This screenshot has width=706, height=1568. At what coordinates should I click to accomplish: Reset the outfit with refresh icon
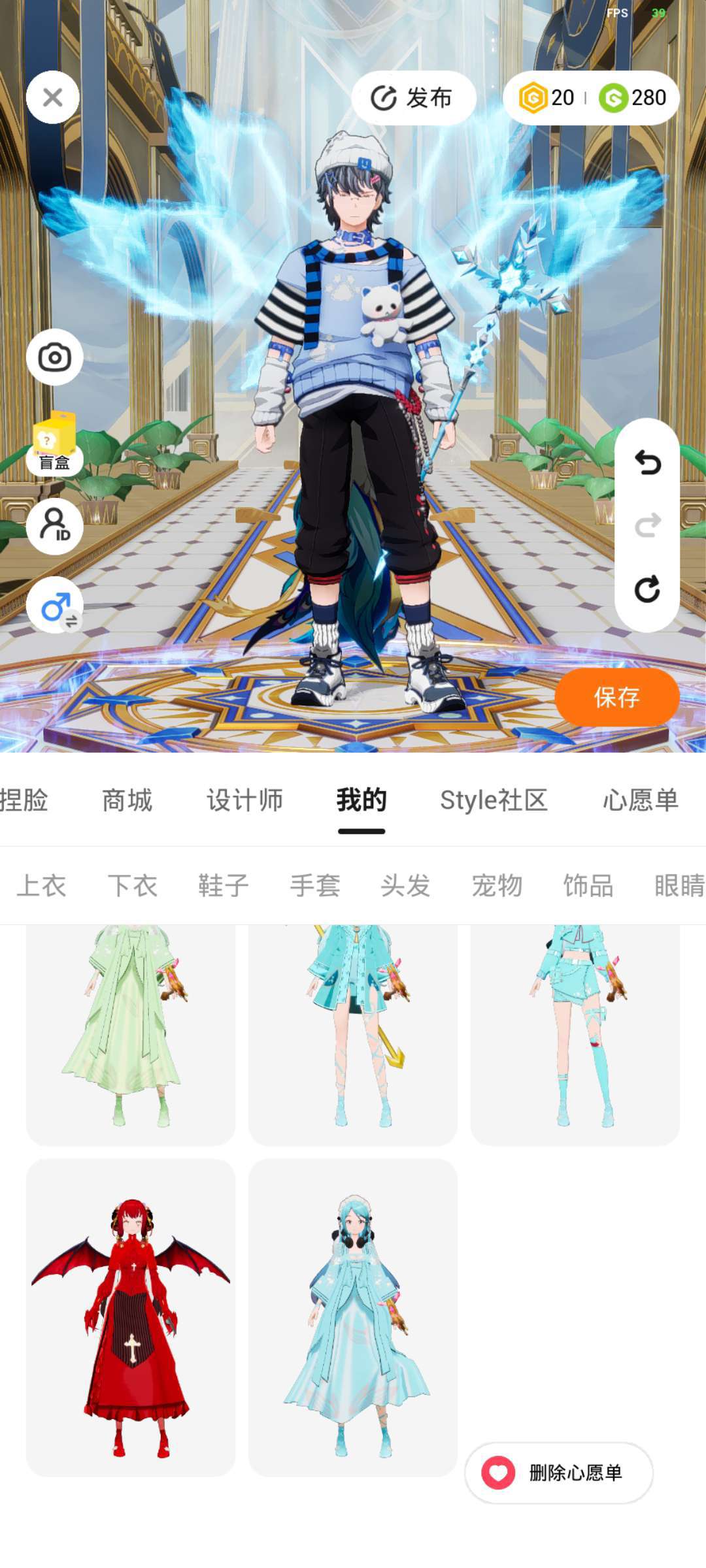click(647, 589)
